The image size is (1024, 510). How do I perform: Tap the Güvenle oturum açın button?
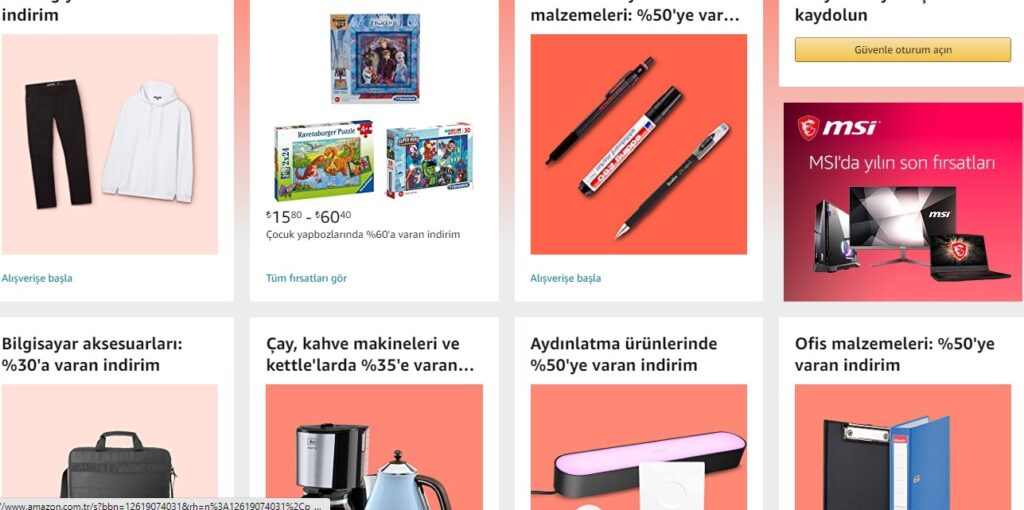tap(902, 50)
